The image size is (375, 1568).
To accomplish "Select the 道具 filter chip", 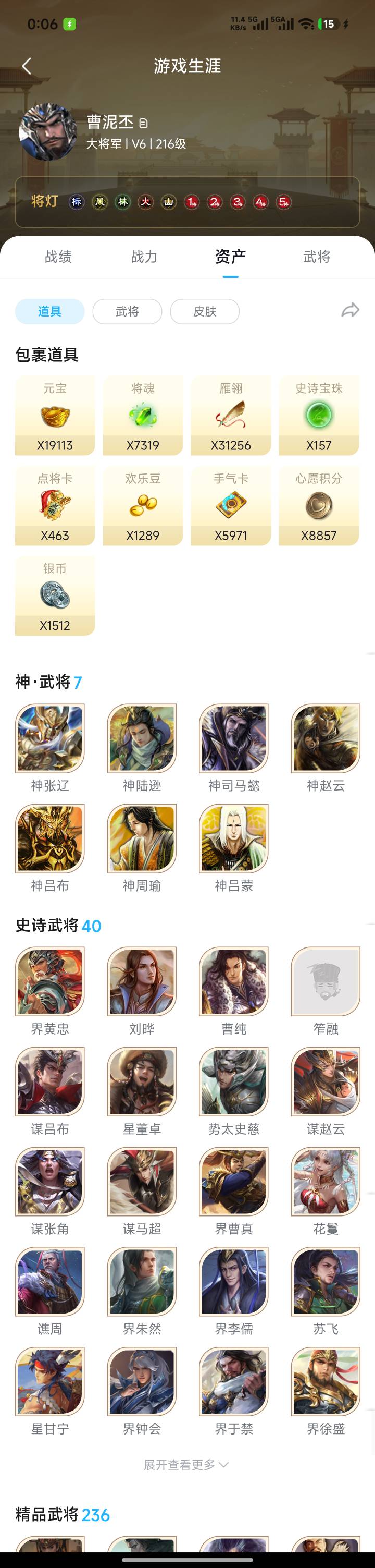I will pos(50,311).
